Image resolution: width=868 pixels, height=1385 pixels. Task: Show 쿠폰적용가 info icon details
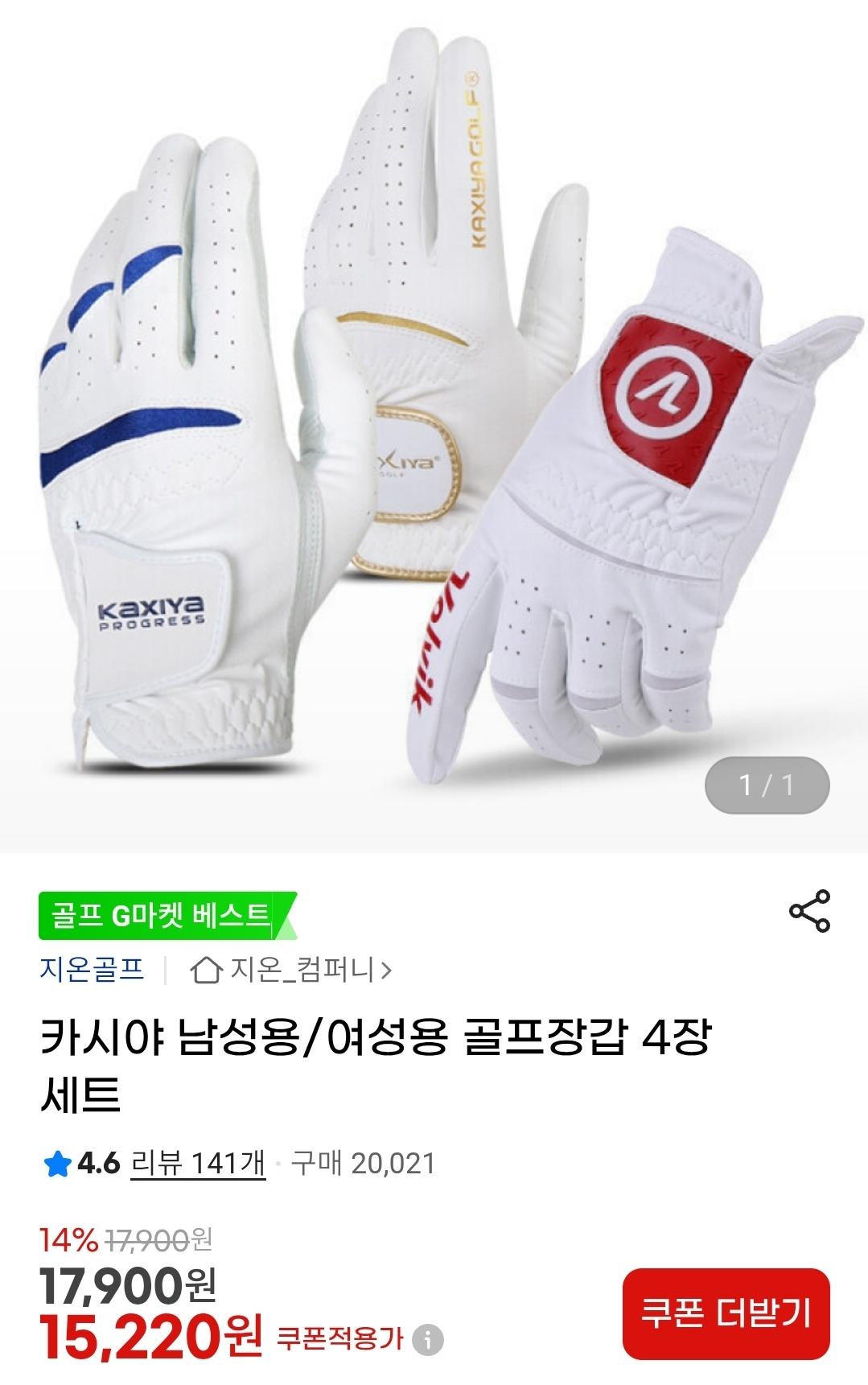coord(428,1340)
